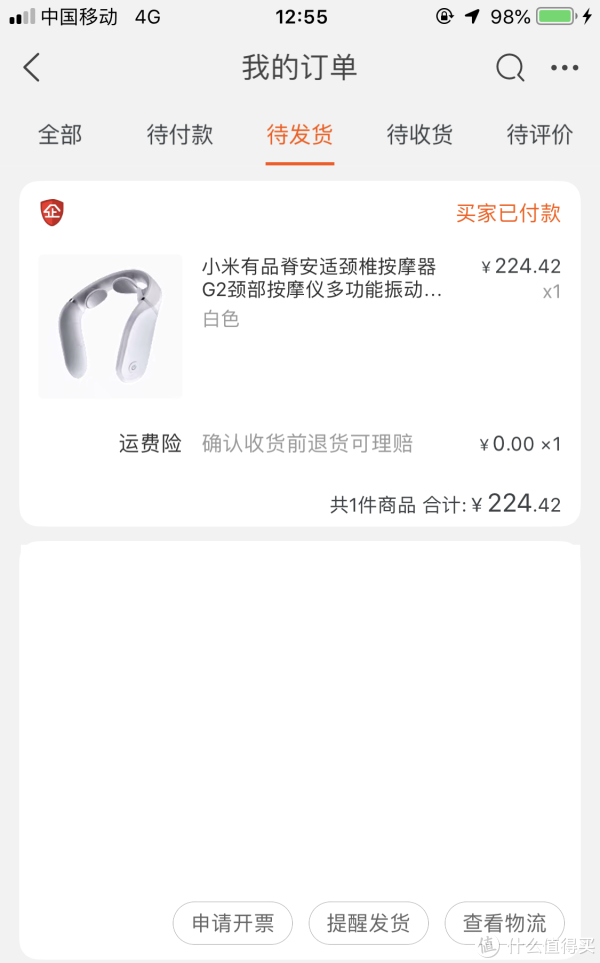The image size is (600, 963).
Task: Go back from My Orders
Action: click(32, 68)
